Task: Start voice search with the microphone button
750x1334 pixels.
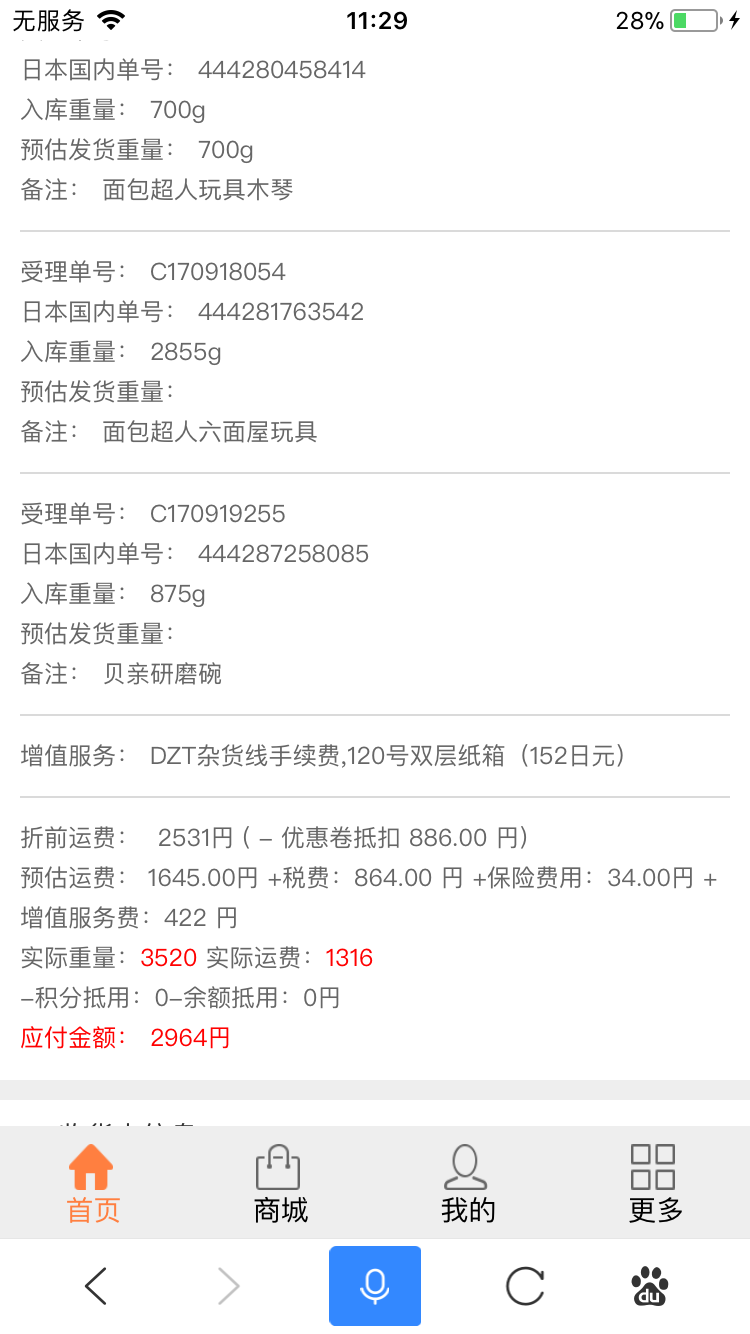Action: [375, 1286]
